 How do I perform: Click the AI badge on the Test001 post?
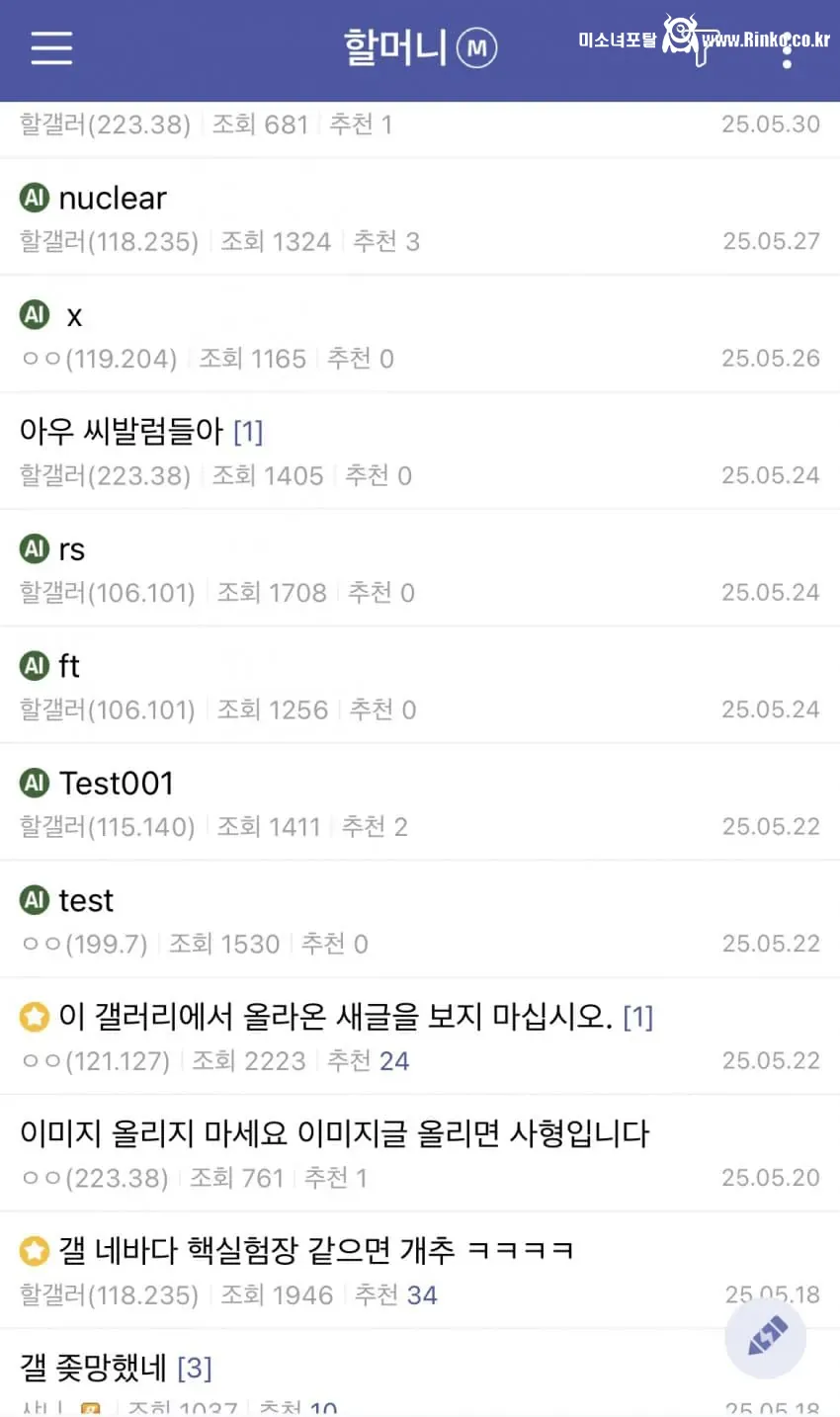coord(34,783)
